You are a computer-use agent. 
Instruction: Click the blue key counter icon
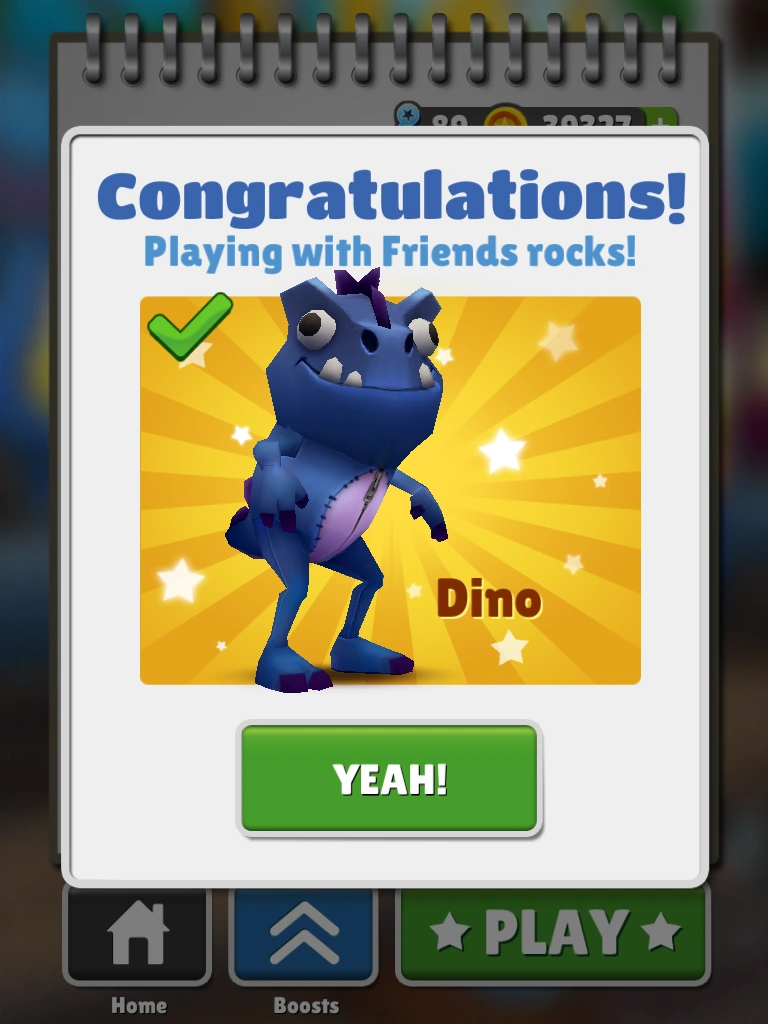click(x=407, y=115)
